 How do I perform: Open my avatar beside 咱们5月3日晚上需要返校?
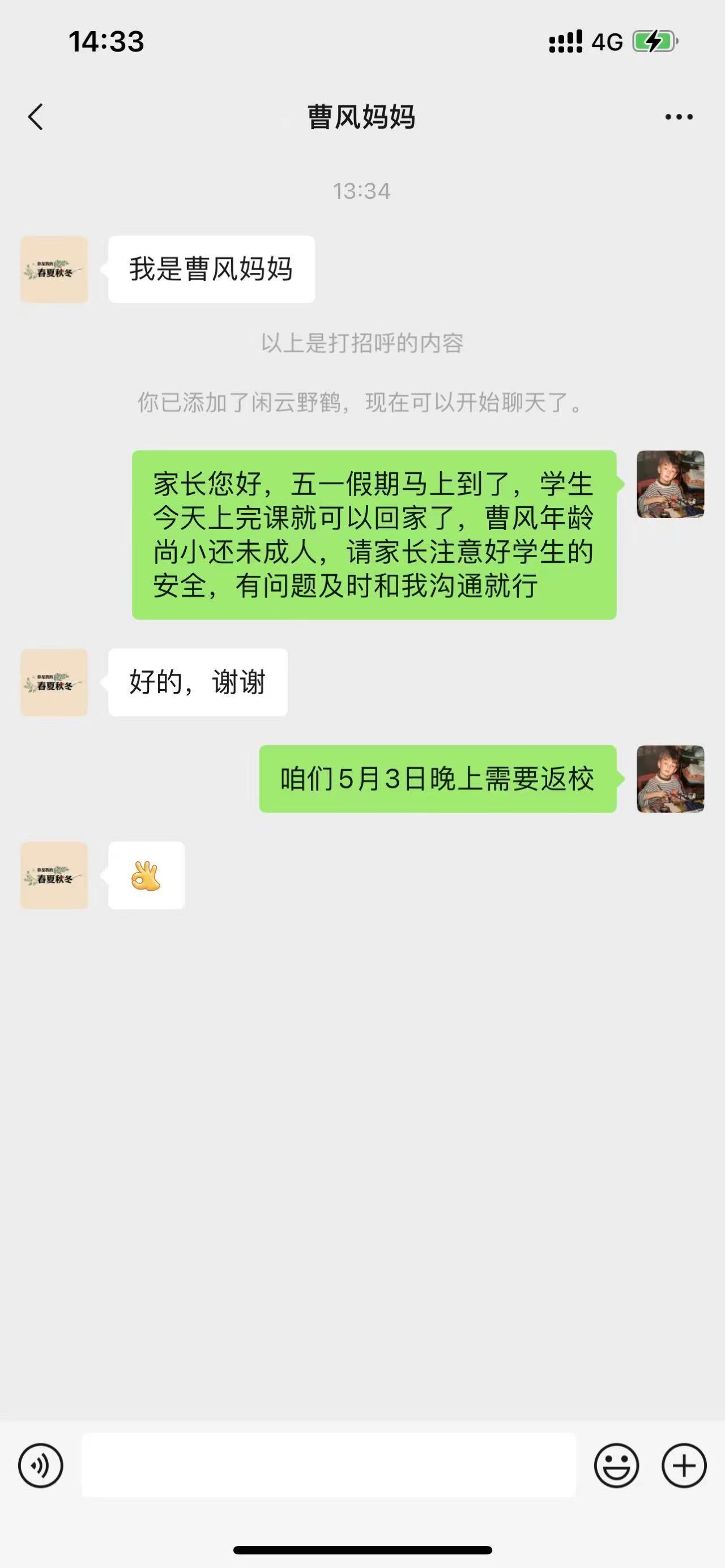[670, 779]
